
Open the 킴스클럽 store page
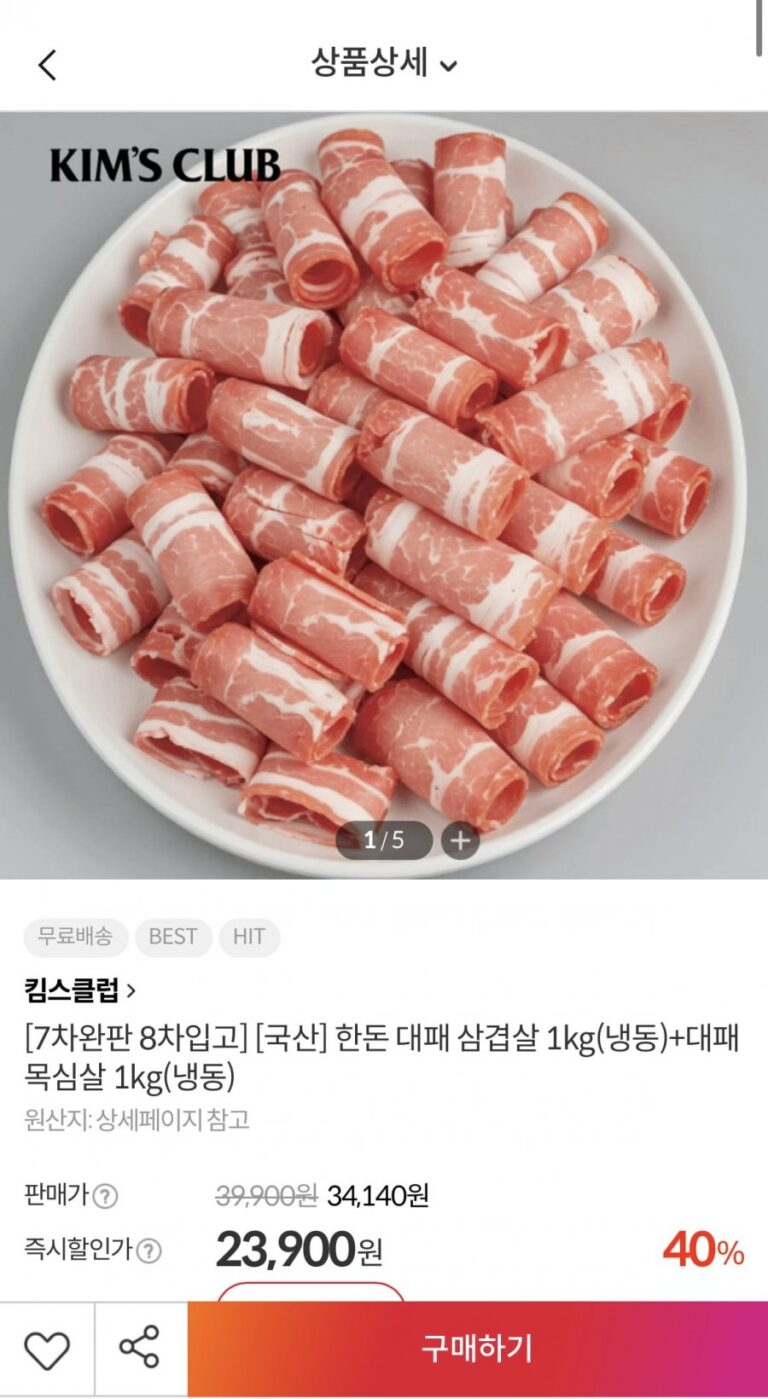(80, 991)
